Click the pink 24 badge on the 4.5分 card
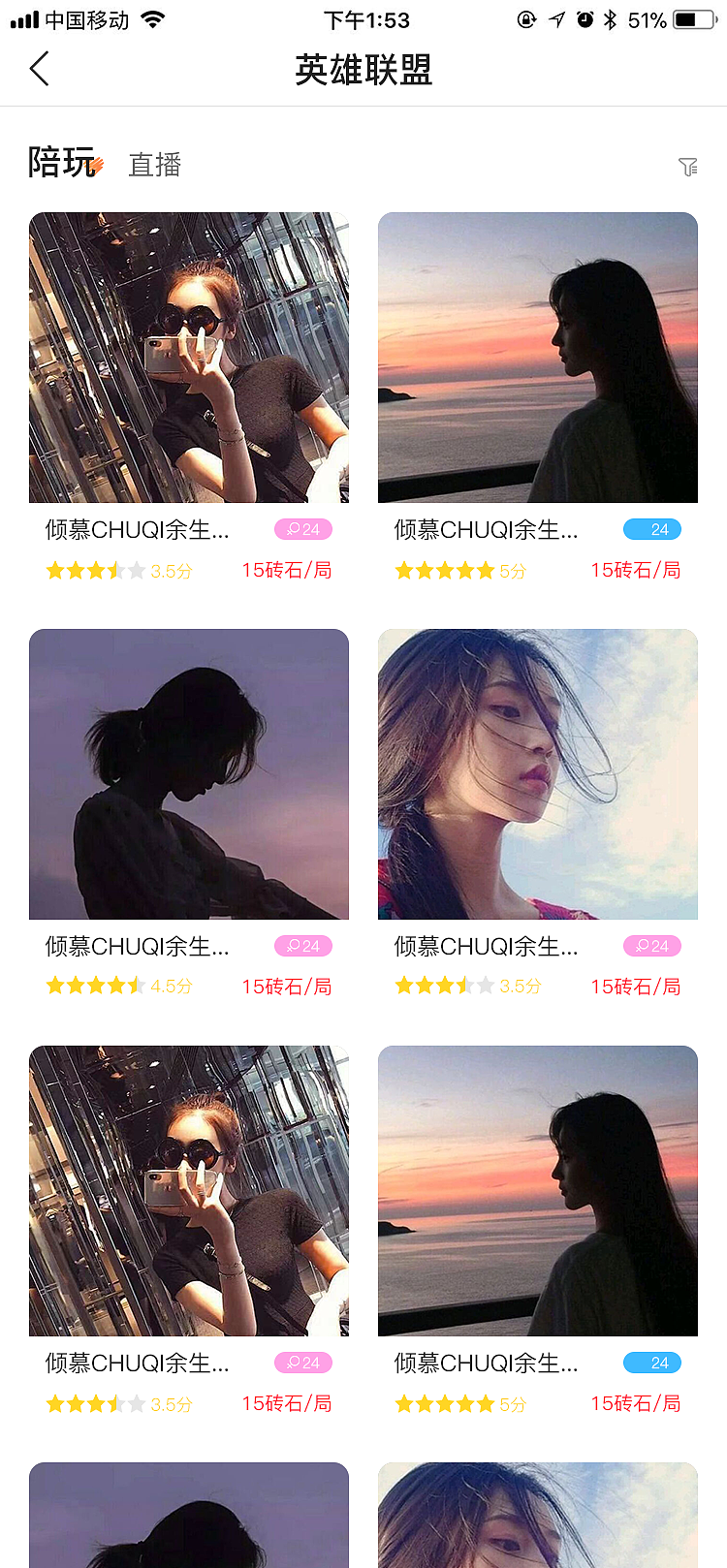727x1568 pixels. [303, 946]
